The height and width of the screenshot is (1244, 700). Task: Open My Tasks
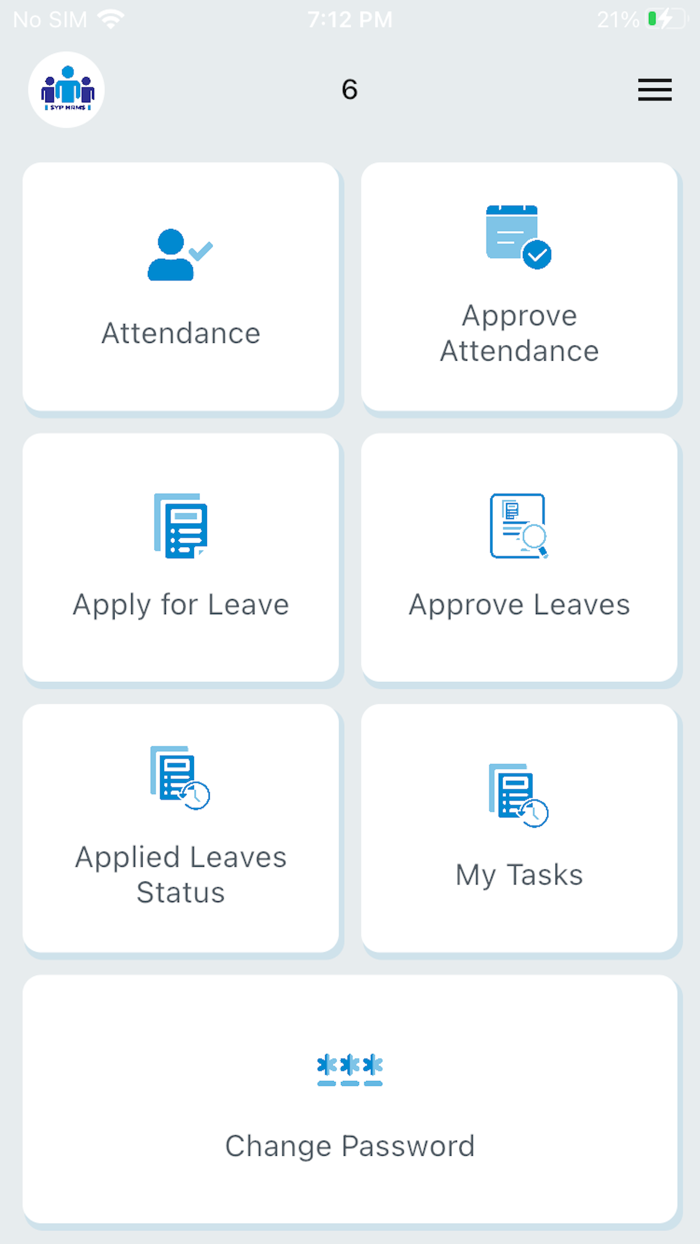(x=519, y=828)
